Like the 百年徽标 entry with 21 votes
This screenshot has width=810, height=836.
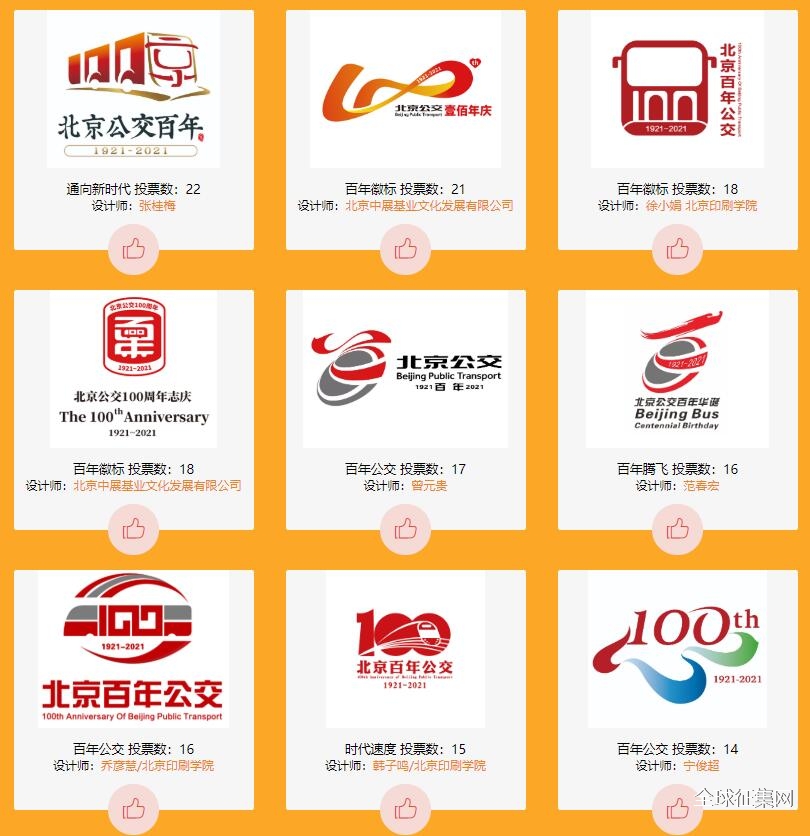point(405,250)
